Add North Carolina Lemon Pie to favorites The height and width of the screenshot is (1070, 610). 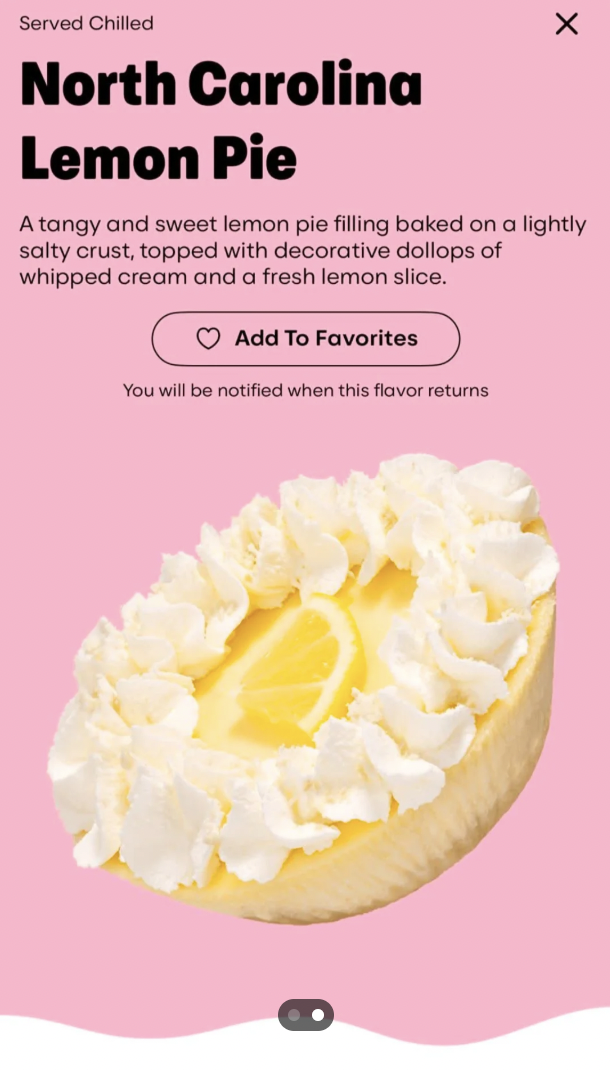[306, 338]
